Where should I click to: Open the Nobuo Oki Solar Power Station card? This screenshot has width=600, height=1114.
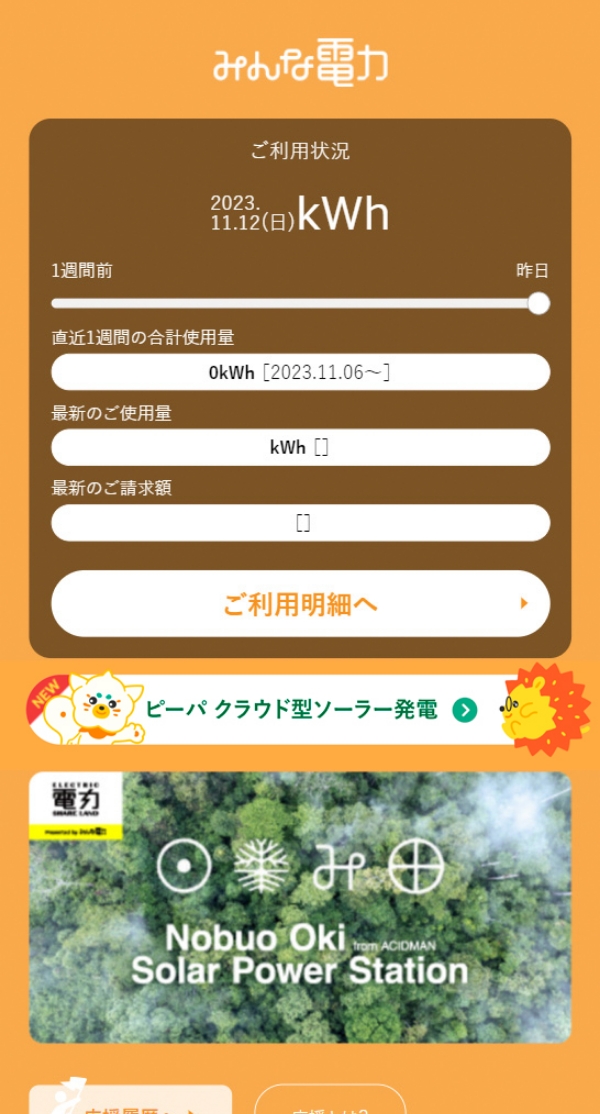pyautogui.click(x=300, y=907)
